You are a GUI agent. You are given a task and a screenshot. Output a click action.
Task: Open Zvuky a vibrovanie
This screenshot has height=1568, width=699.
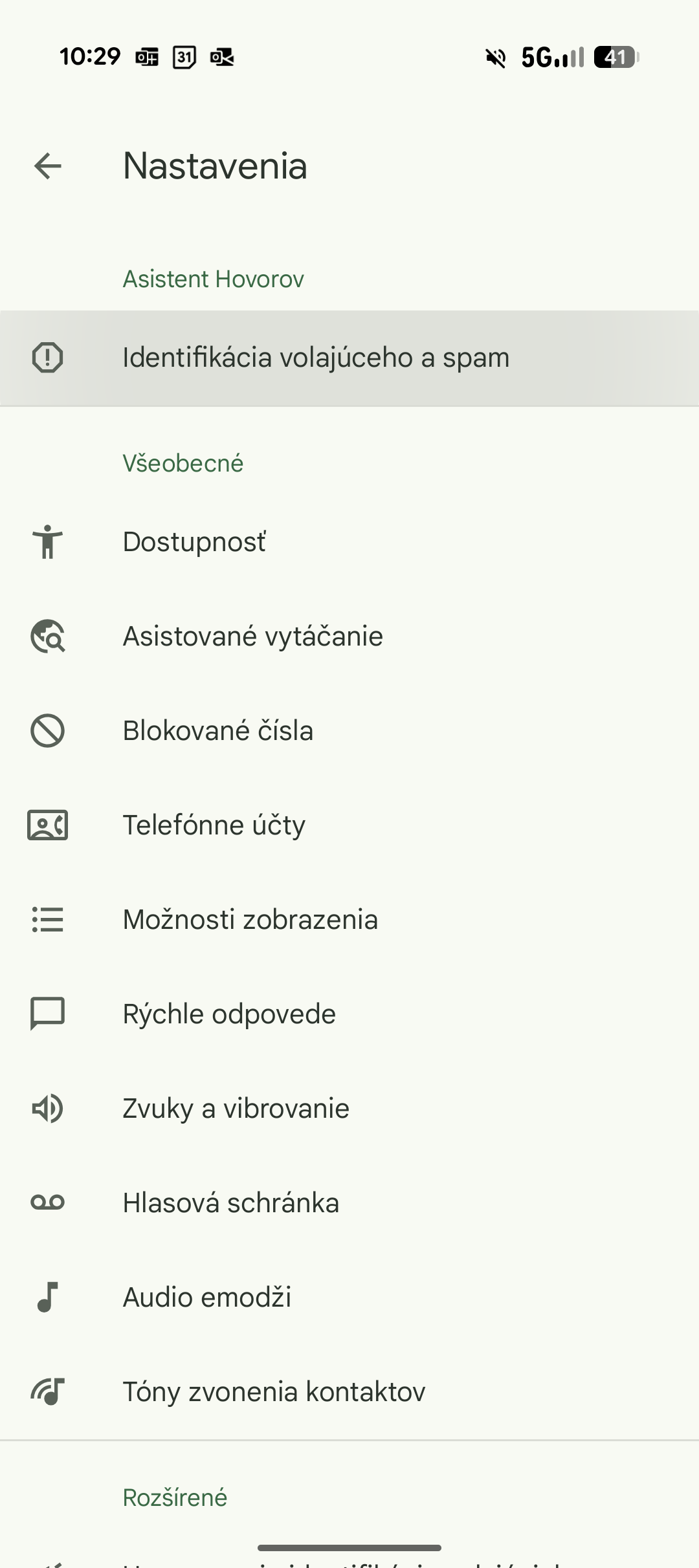[349, 1109]
